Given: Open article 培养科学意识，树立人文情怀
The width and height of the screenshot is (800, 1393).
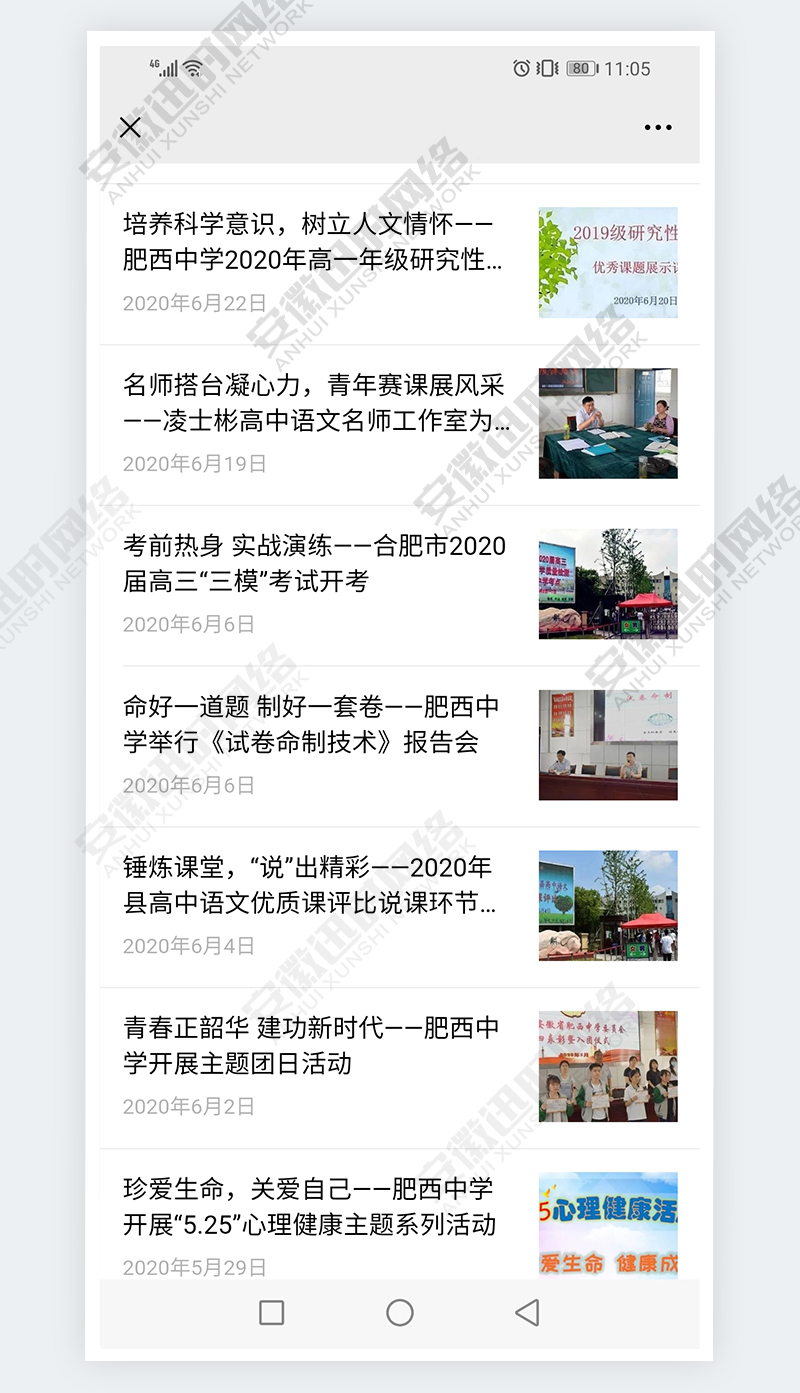Looking at the screenshot, I should (313, 241).
